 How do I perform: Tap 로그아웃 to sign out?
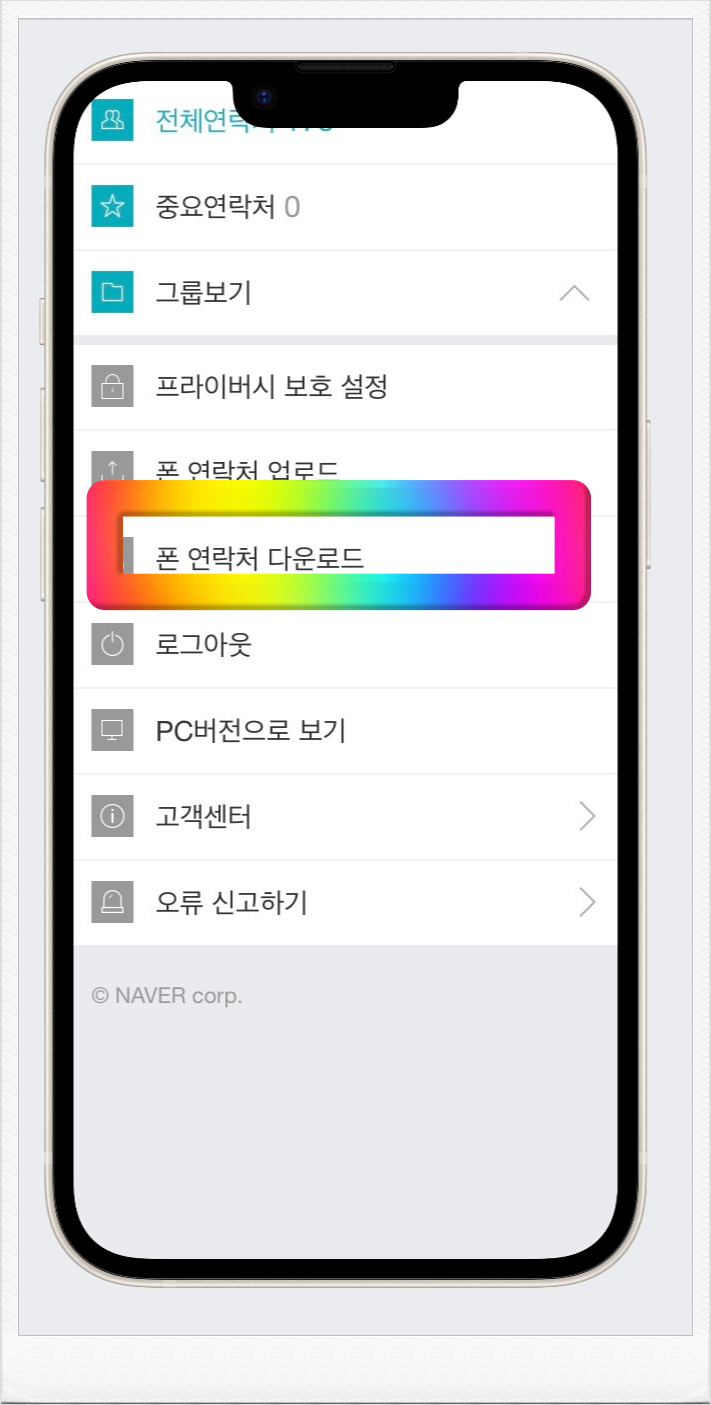pyautogui.click(x=203, y=645)
